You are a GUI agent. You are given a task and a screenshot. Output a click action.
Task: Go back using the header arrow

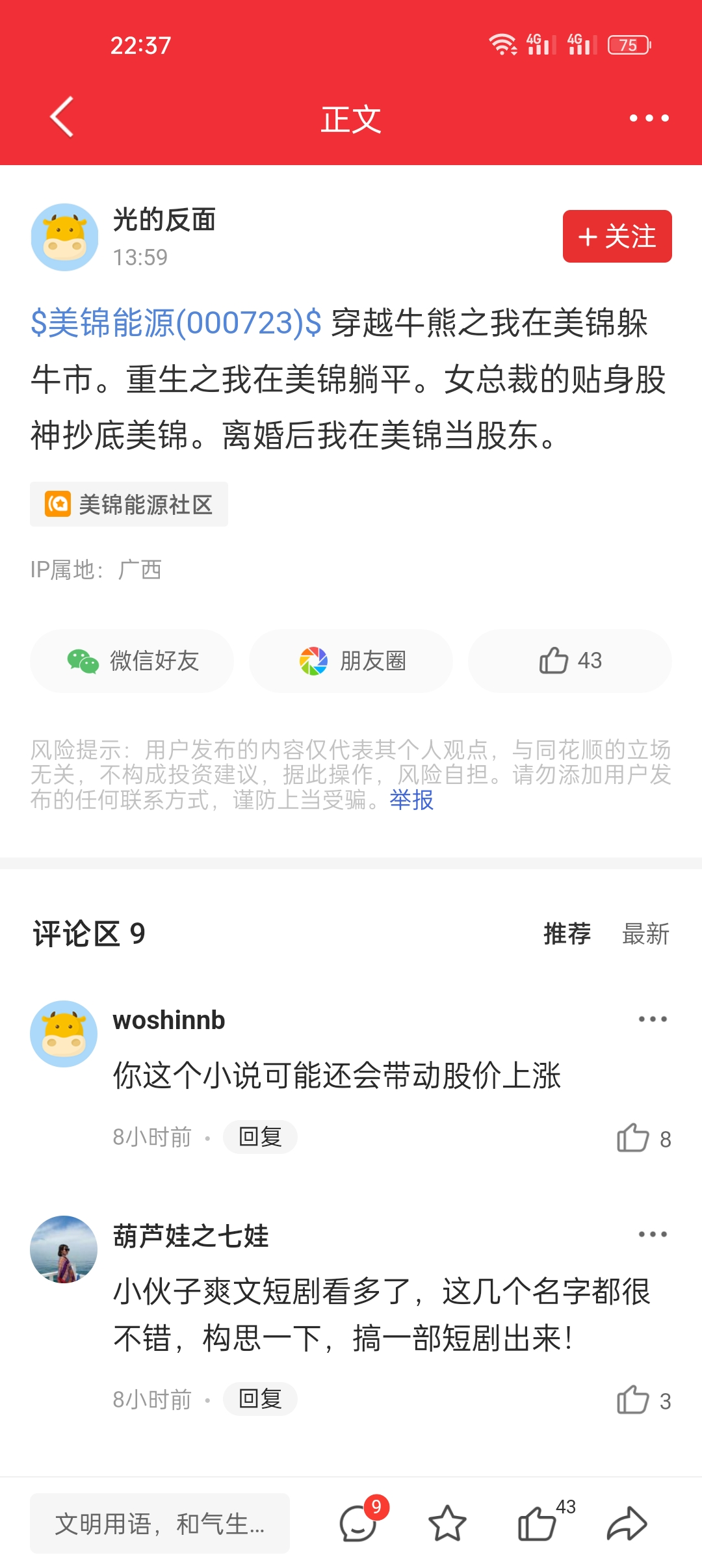point(62,118)
